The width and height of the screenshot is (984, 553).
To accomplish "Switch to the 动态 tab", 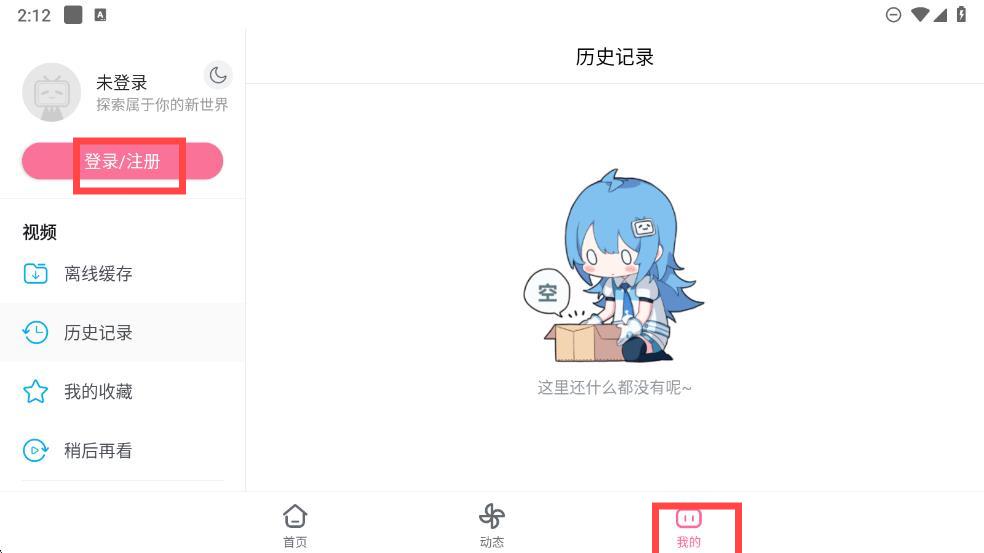I will click(x=491, y=526).
